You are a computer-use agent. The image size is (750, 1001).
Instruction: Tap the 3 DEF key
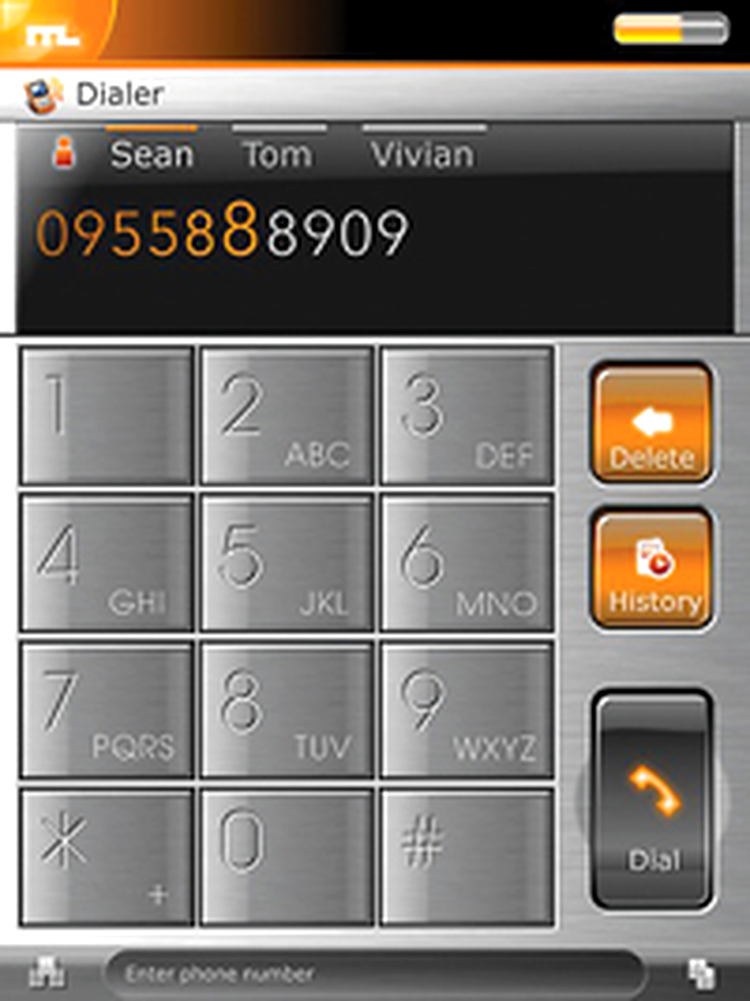(467, 415)
